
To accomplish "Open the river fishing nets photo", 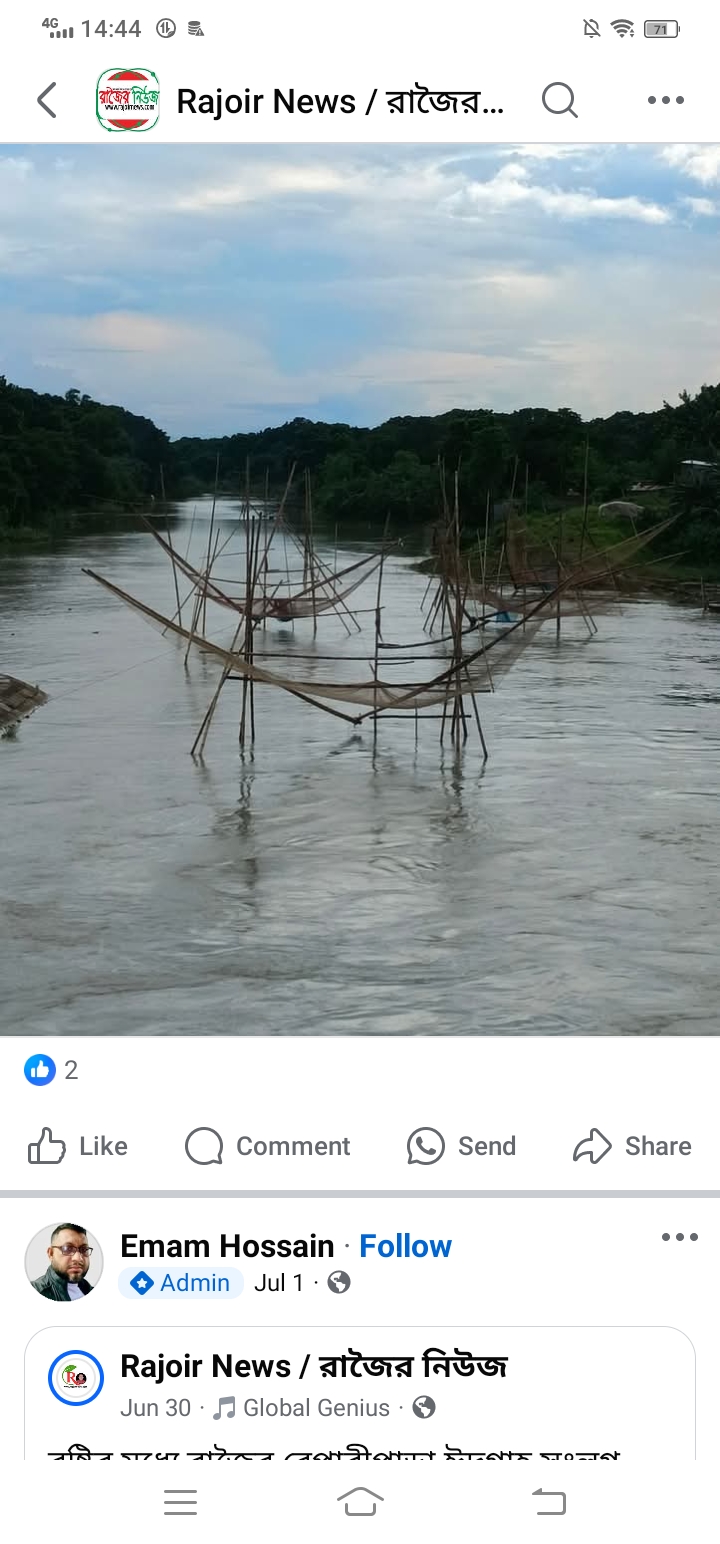I will (x=360, y=590).
